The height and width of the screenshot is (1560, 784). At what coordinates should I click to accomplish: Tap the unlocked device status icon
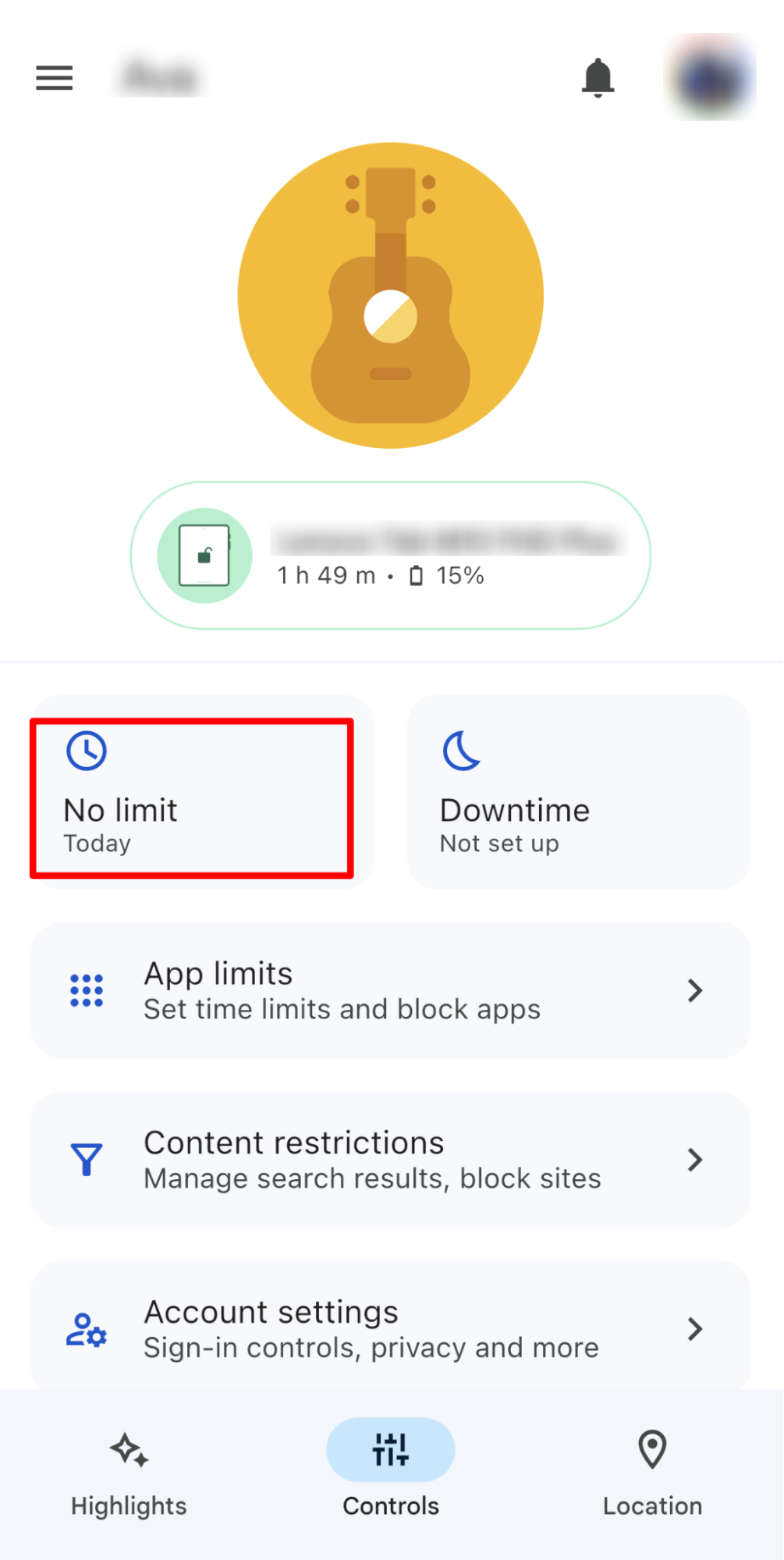(204, 555)
